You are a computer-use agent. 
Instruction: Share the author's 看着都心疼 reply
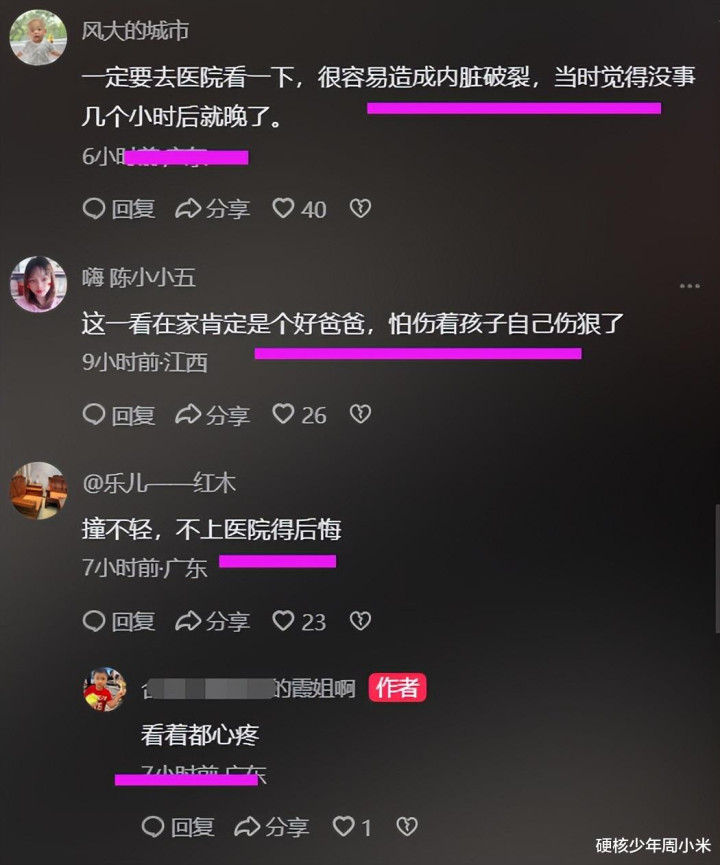[x=271, y=826]
